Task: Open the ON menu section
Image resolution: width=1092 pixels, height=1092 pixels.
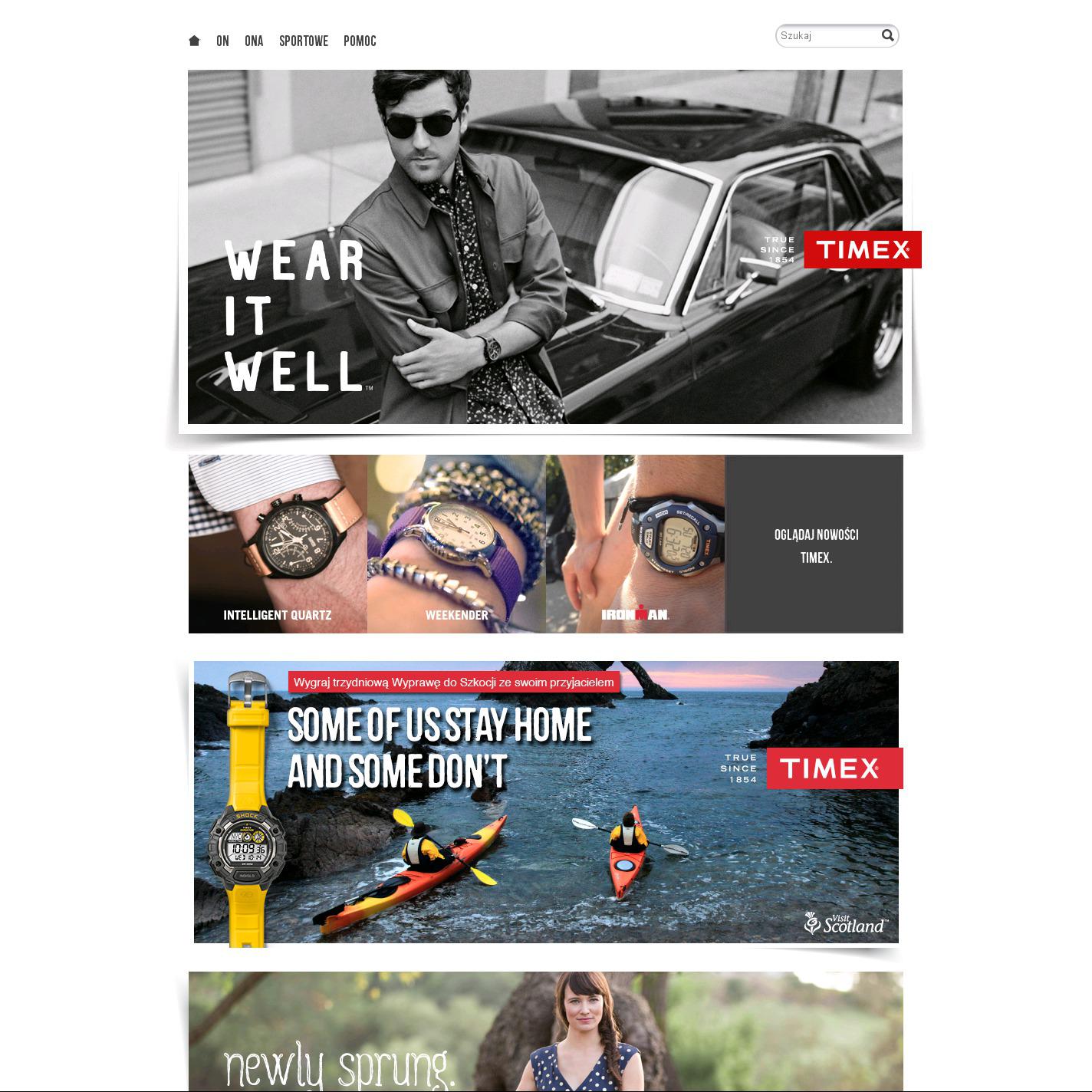Action: point(222,41)
